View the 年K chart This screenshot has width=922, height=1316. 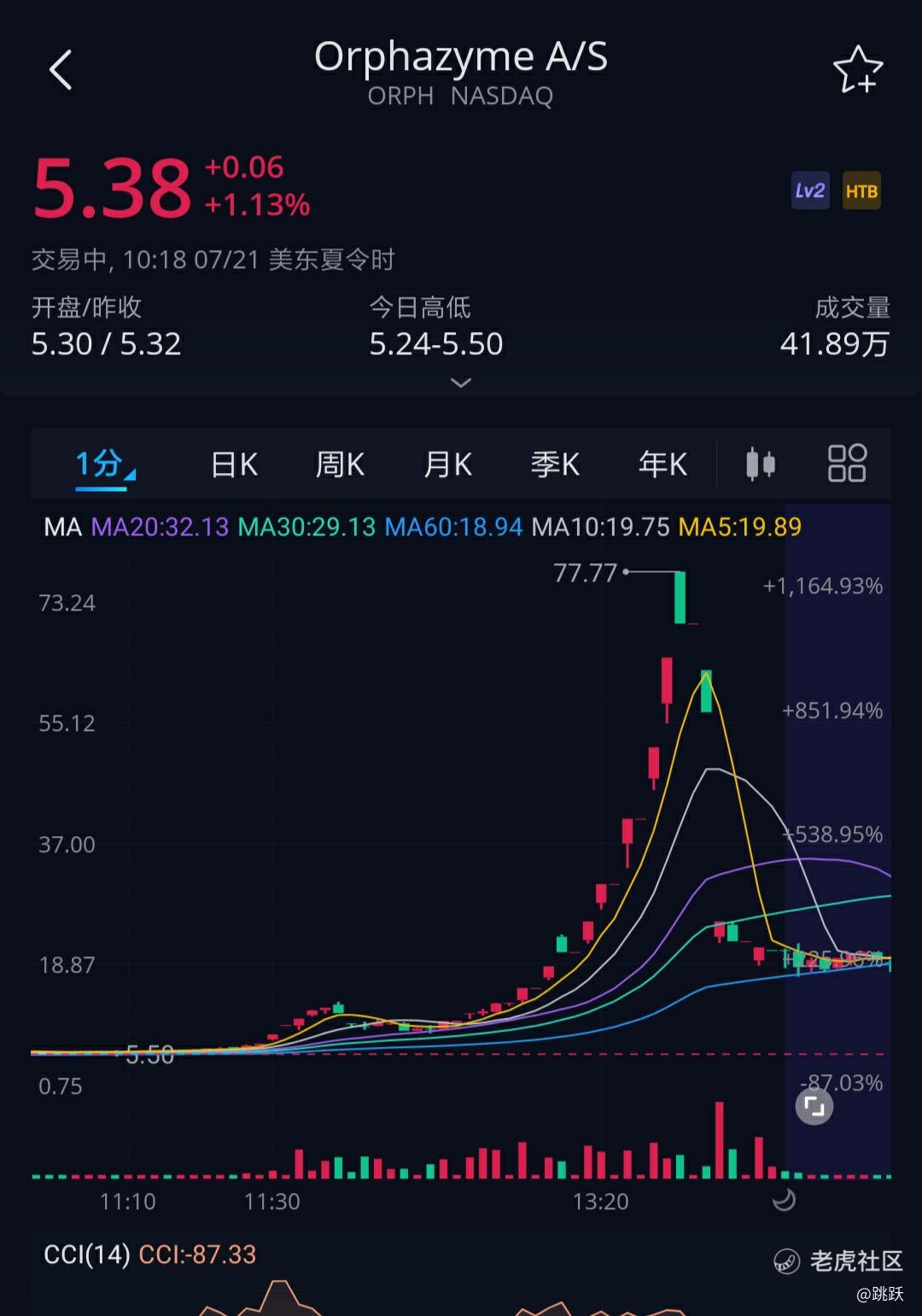(x=662, y=465)
